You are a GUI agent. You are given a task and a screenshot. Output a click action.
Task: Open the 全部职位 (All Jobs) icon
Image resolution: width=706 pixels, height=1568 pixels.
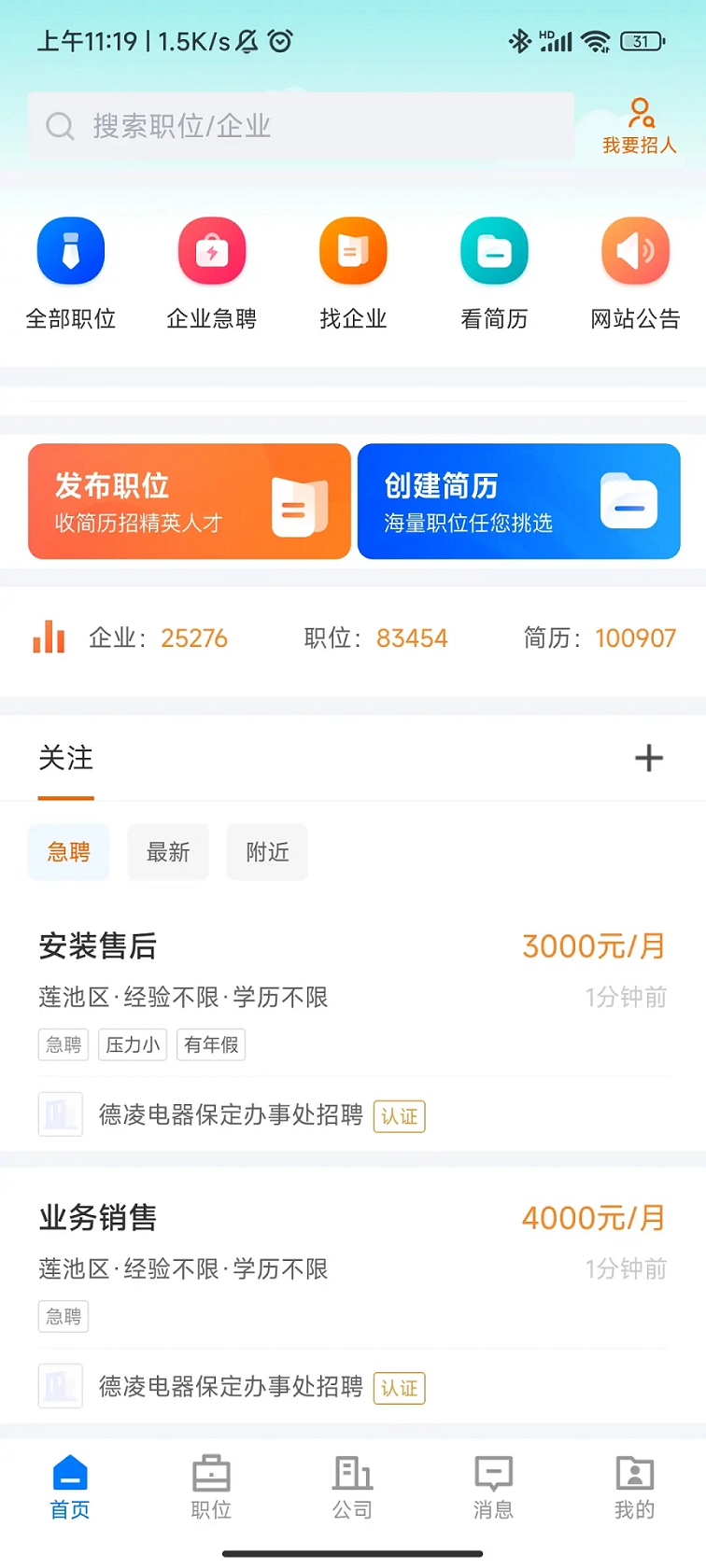point(71,250)
